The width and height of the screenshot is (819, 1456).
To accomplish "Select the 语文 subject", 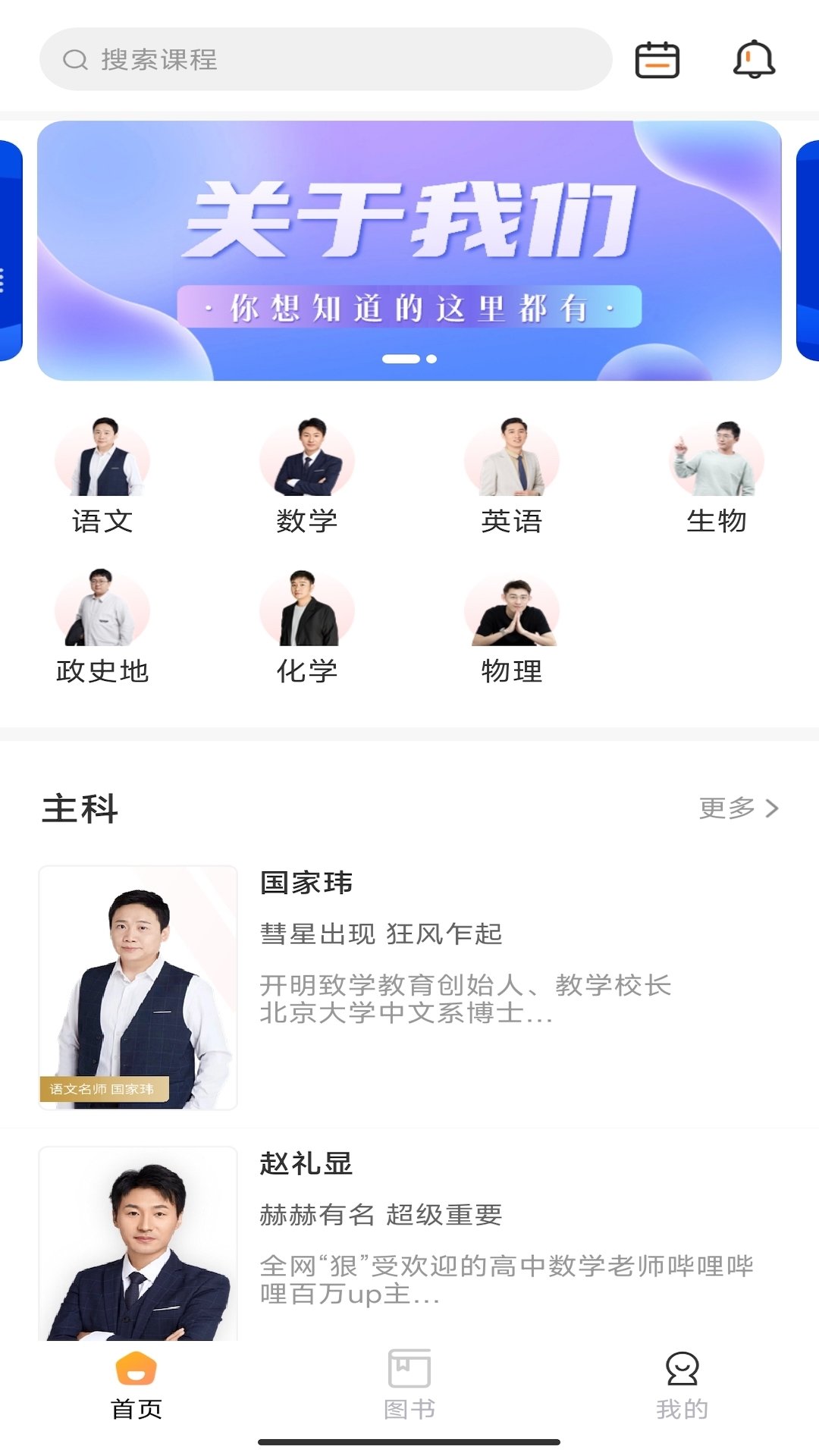I will pos(102,475).
